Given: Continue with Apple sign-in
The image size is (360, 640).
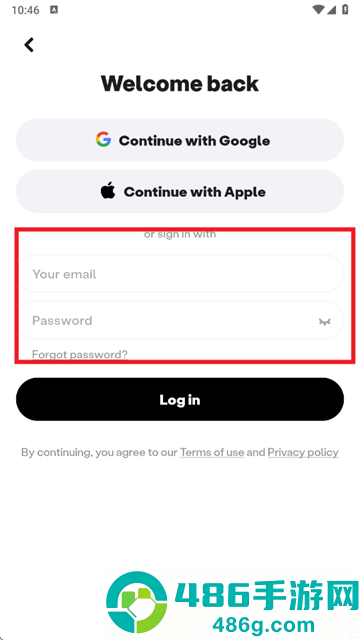Looking at the screenshot, I should (x=180, y=191).
